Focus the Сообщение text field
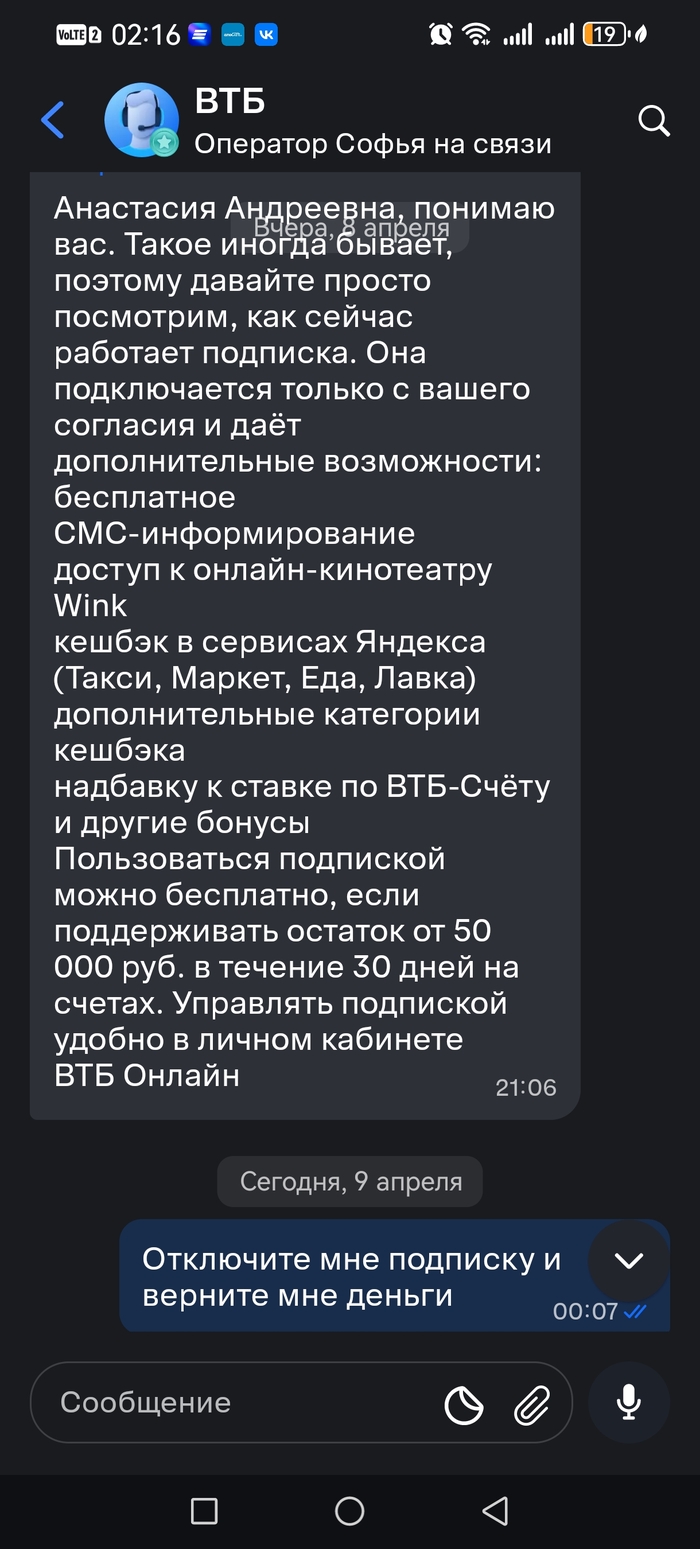 pos(240,1402)
